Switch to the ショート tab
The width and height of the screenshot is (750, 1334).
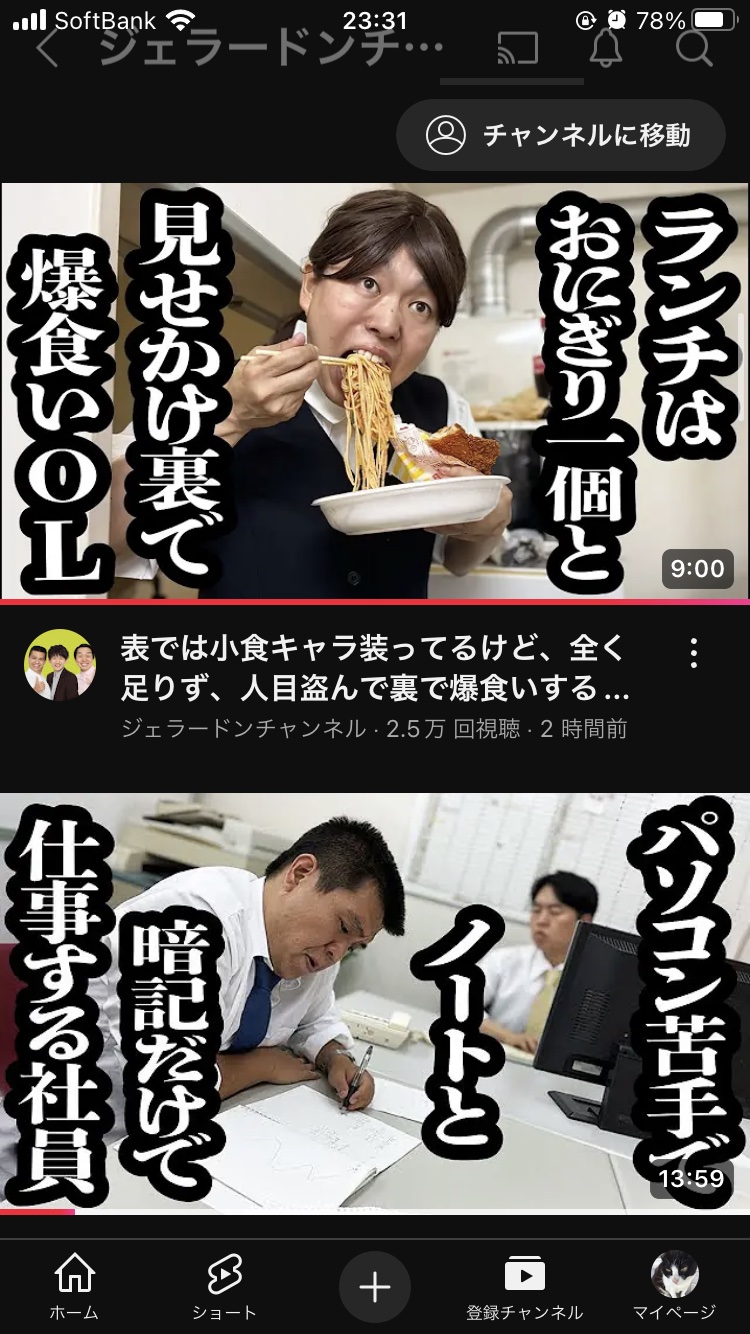tap(224, 1287)
